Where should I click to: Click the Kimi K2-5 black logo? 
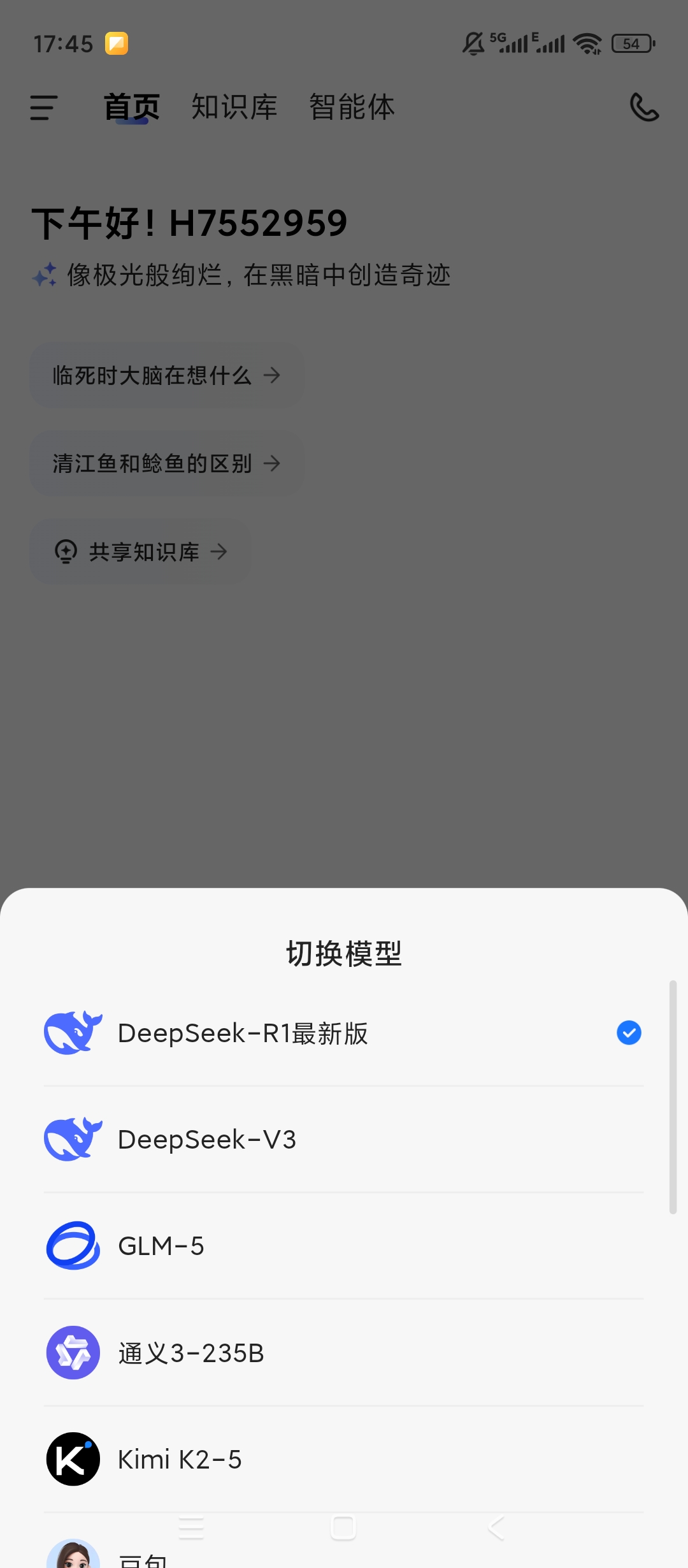point(73,1458)
